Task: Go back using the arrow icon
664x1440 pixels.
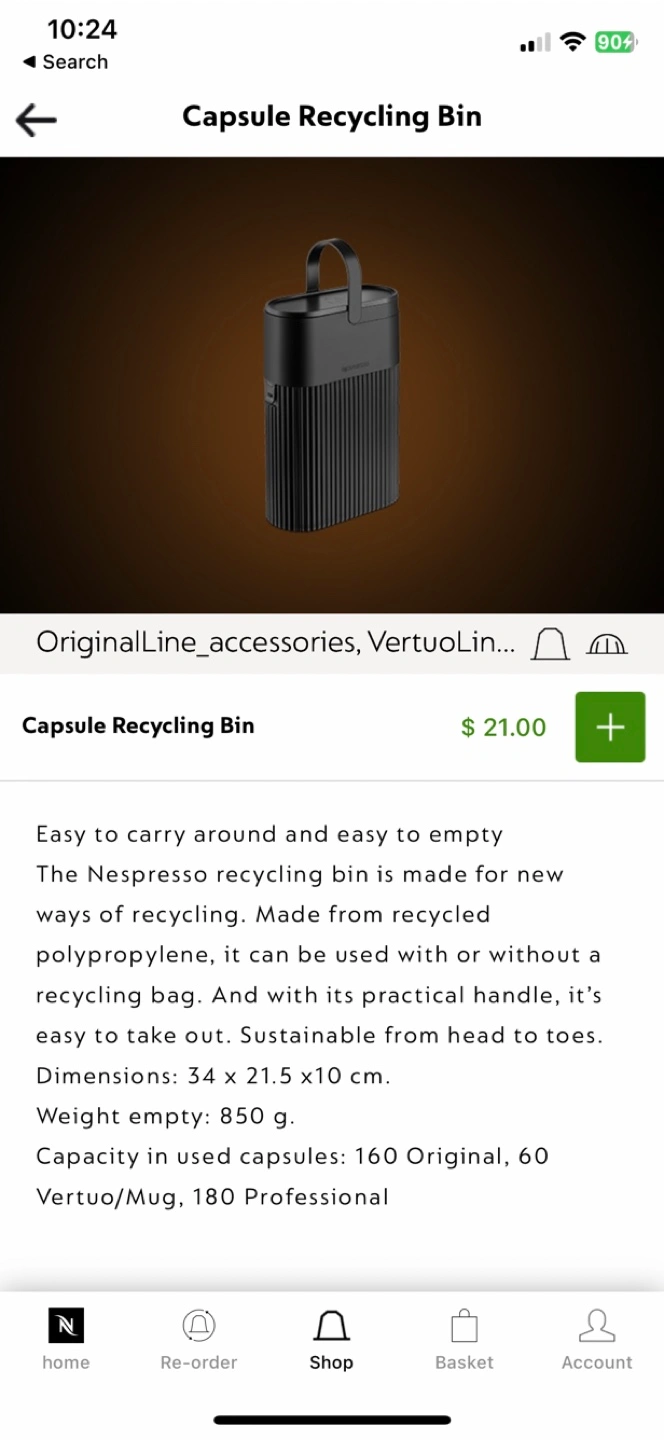Action: pyautogui.click(x=36, y=120)
